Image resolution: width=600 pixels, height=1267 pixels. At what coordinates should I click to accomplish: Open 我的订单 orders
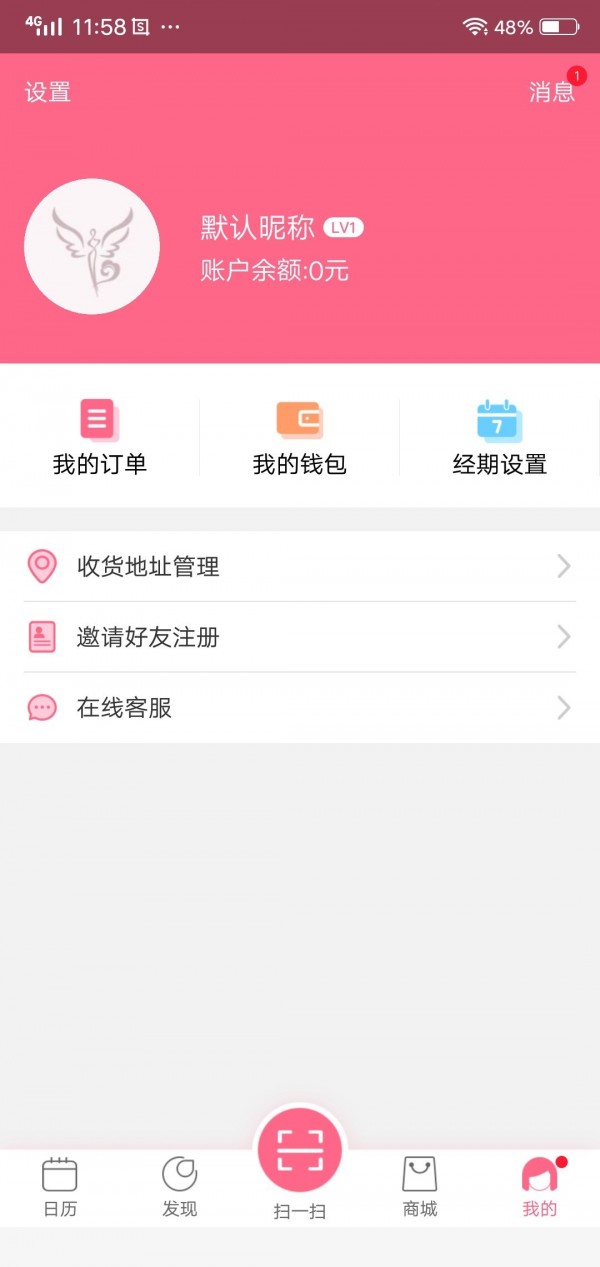click(100, 438)
